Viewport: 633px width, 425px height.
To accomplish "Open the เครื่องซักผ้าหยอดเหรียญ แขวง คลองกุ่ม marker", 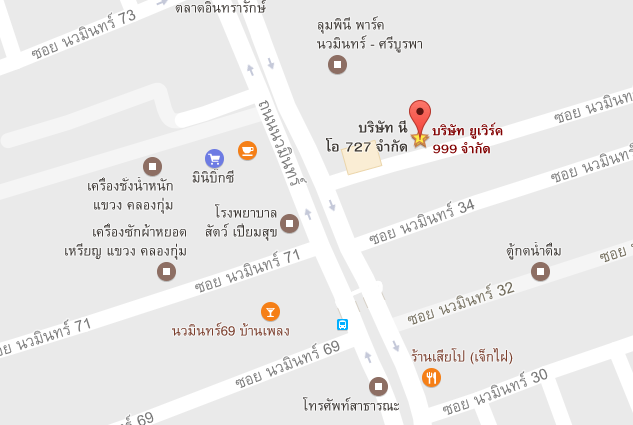I will (167, 270).
